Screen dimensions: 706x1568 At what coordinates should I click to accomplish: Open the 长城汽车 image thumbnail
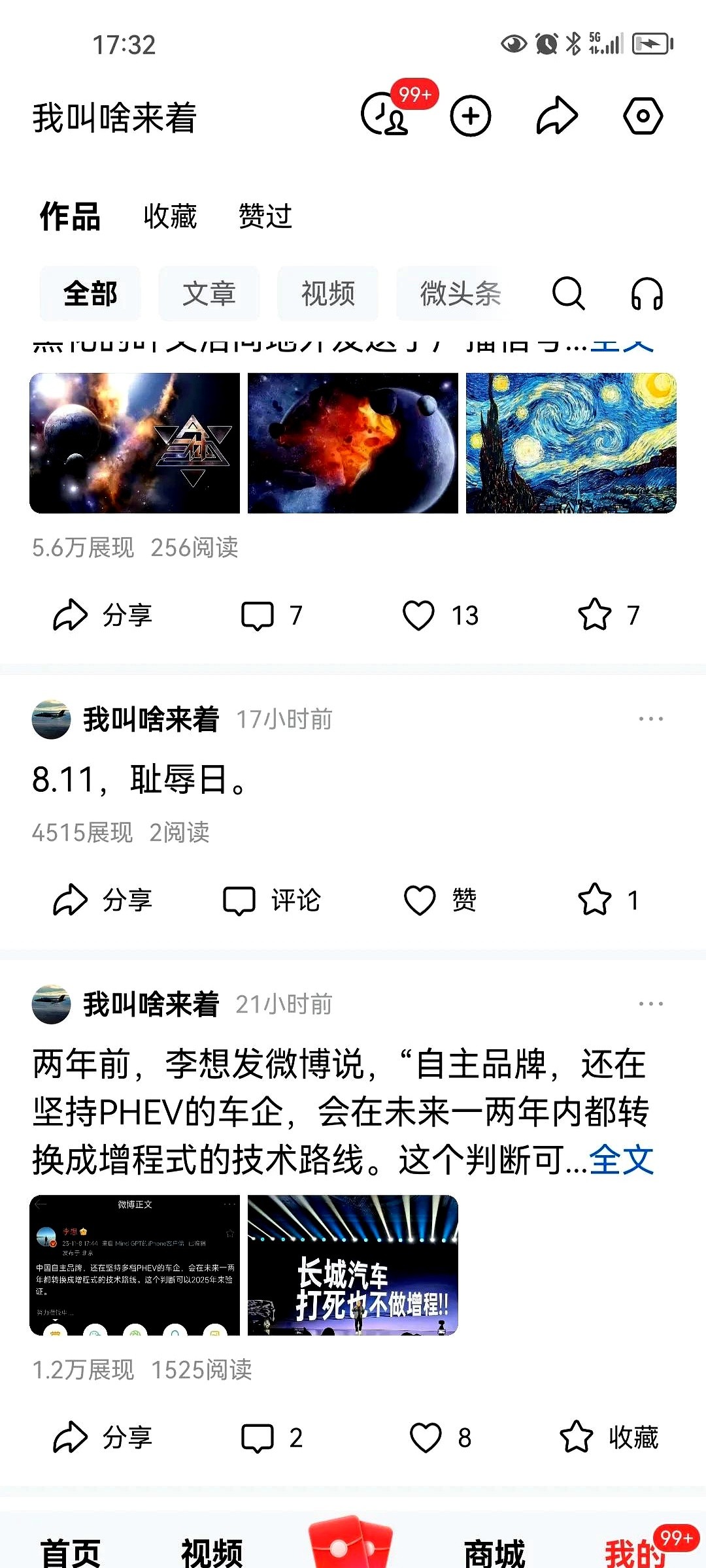tap(352, 1265)
